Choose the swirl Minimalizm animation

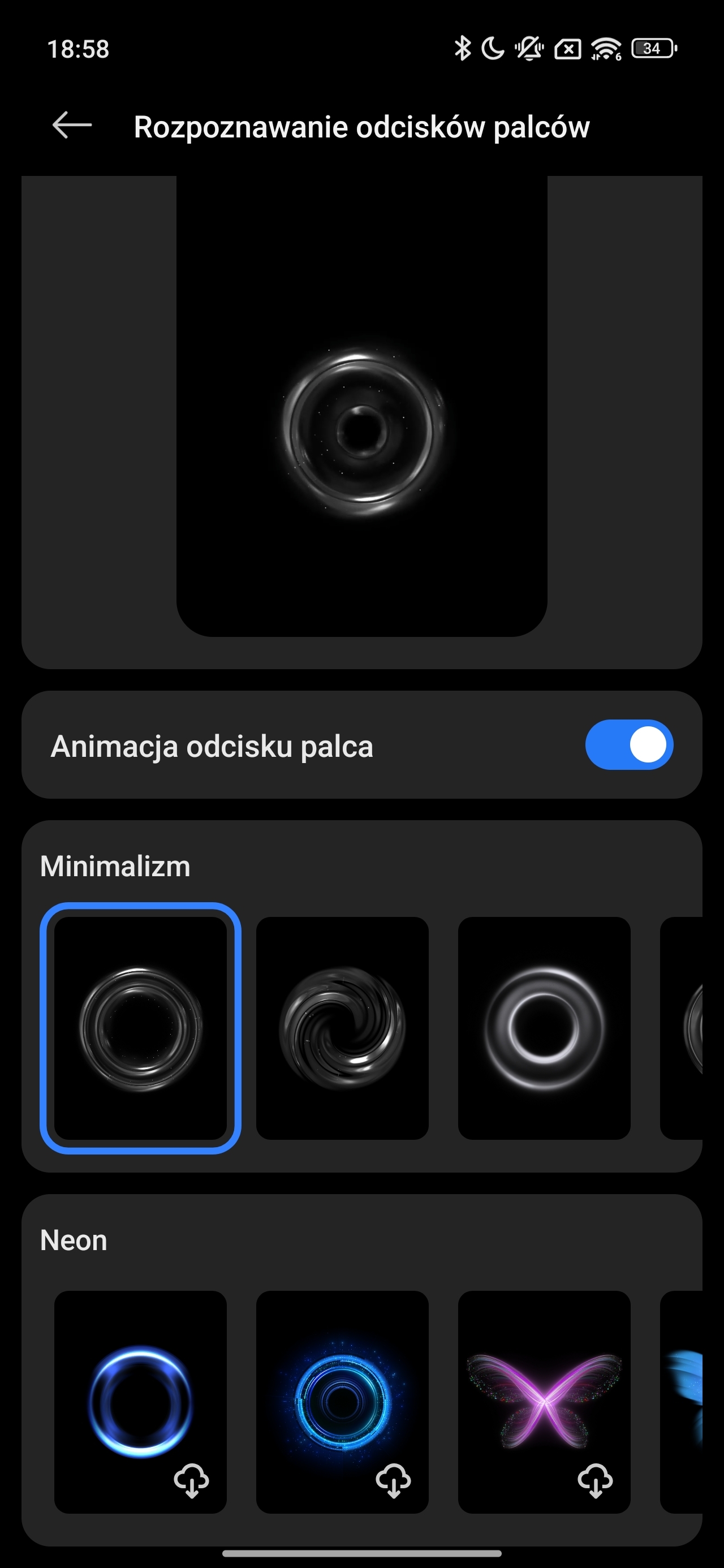pos(342,1028)
